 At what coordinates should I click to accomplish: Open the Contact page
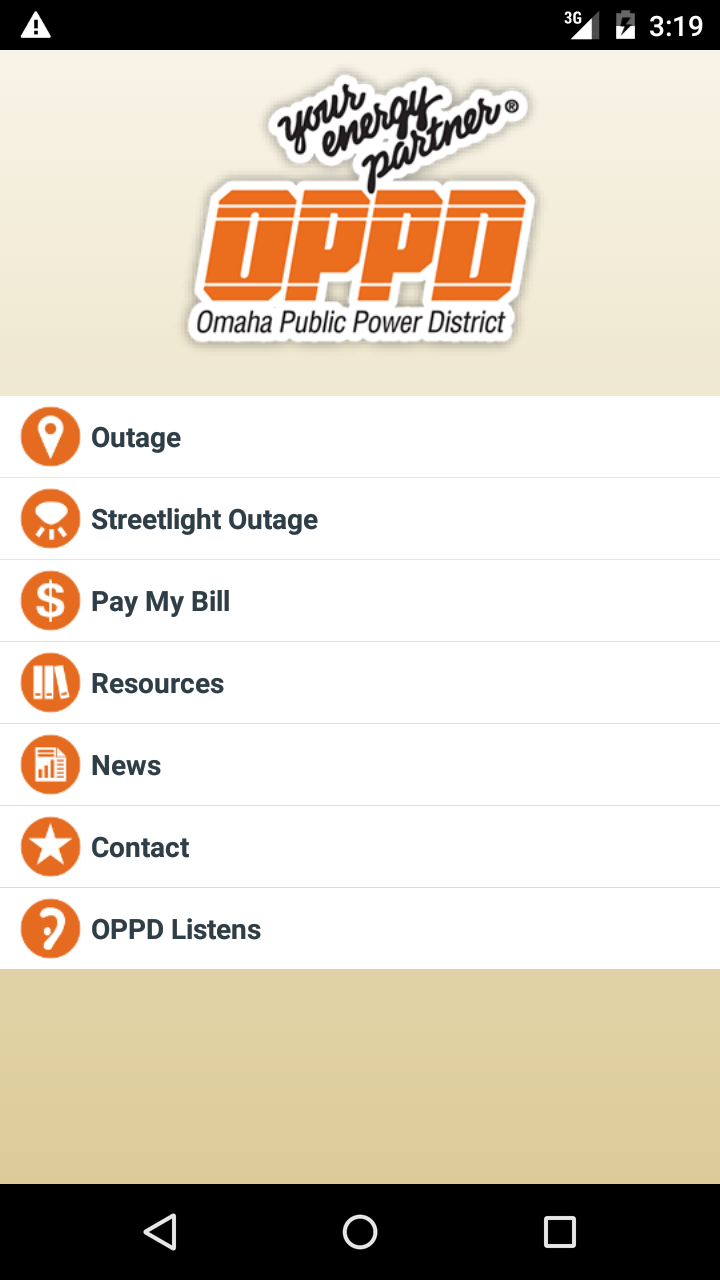point(360,847)
